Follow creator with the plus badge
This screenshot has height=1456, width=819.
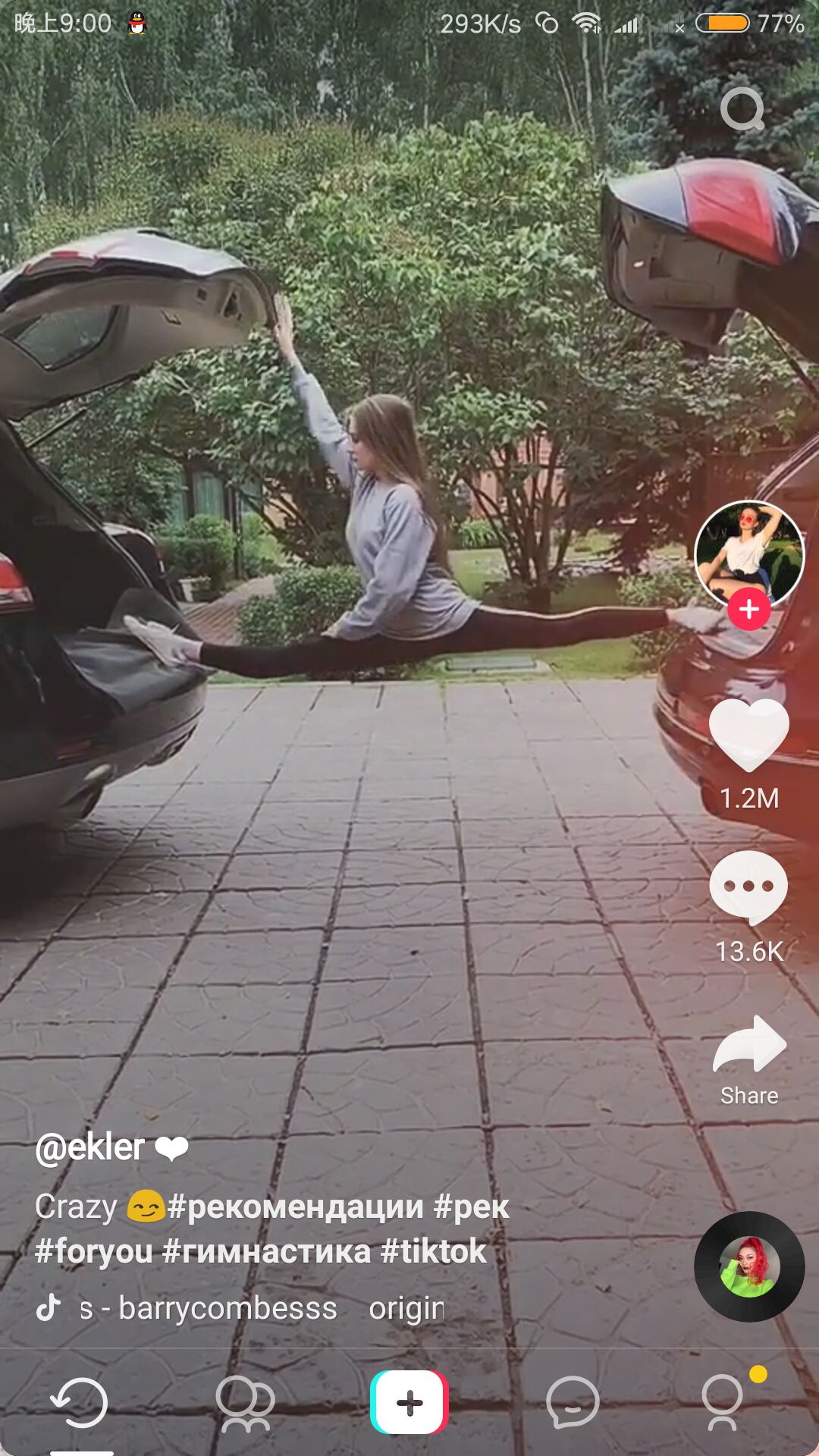[x=749, y=609]
